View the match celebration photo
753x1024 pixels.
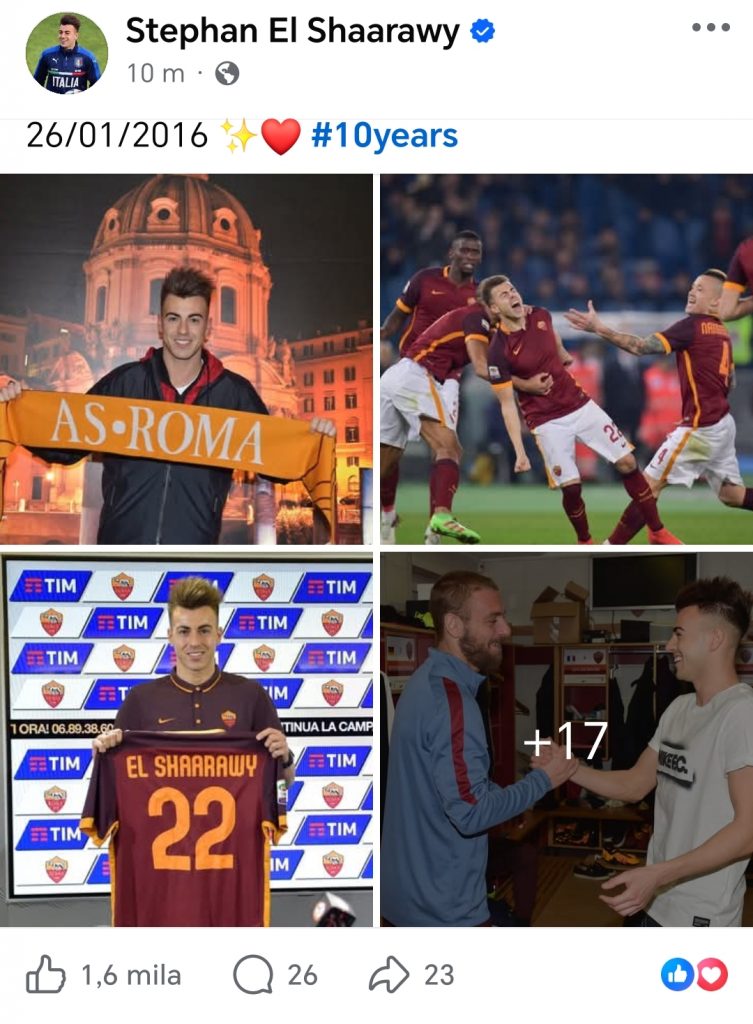(x=566, y=358)
